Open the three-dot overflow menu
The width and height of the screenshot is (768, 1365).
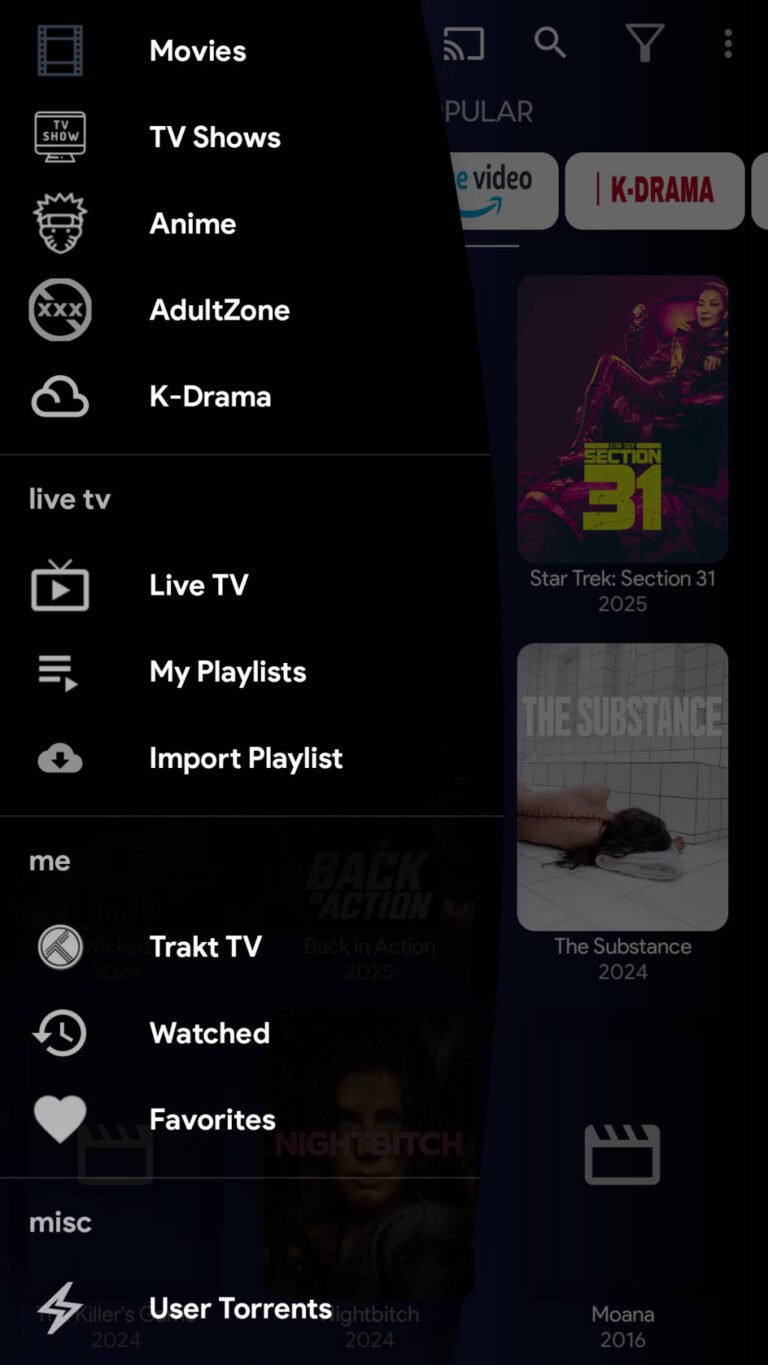pos(727,43)
